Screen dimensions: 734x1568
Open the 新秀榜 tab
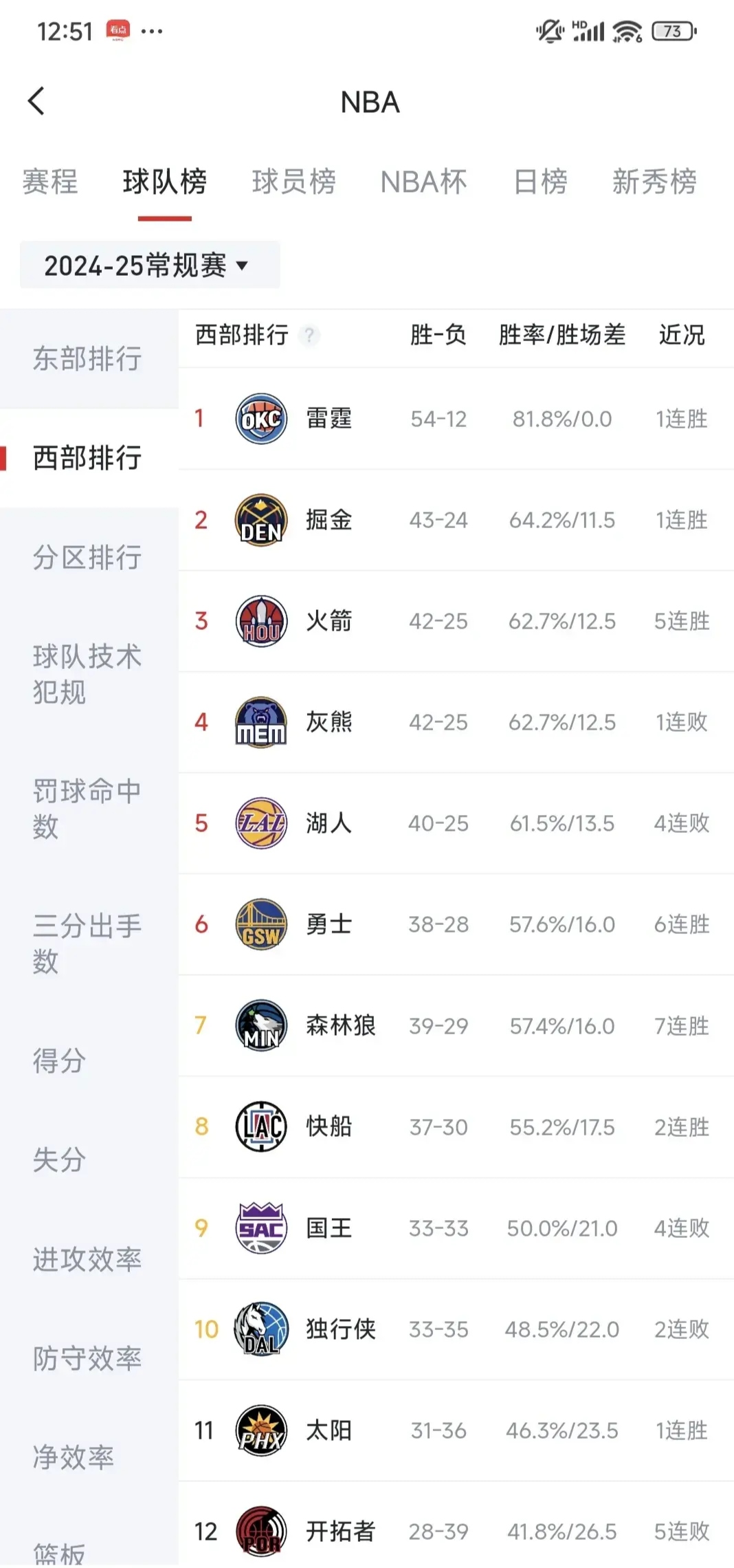click(x=655, y=182)
